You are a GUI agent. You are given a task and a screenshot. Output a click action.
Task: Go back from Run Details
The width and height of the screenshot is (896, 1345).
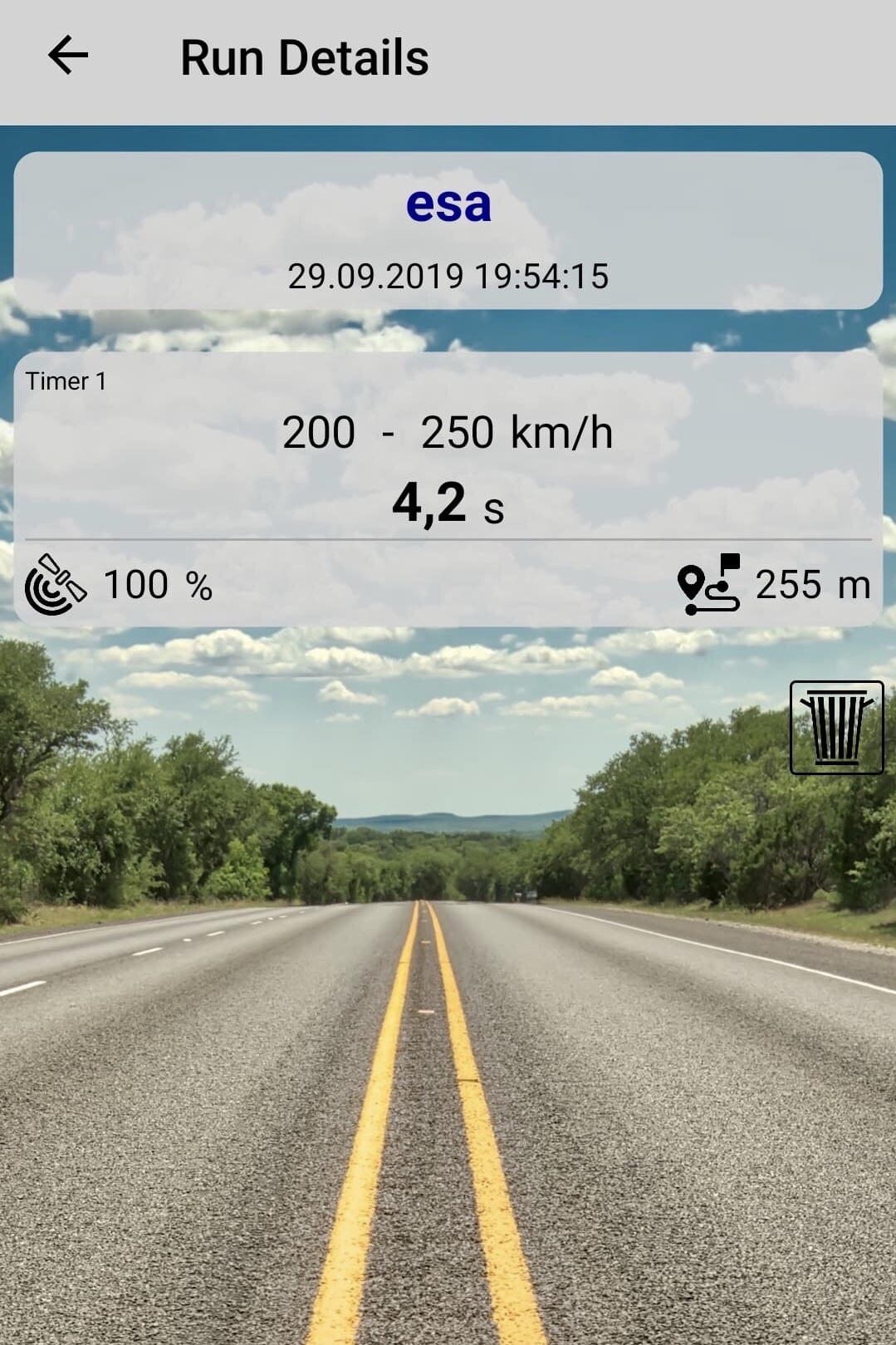tap(68, 56)
